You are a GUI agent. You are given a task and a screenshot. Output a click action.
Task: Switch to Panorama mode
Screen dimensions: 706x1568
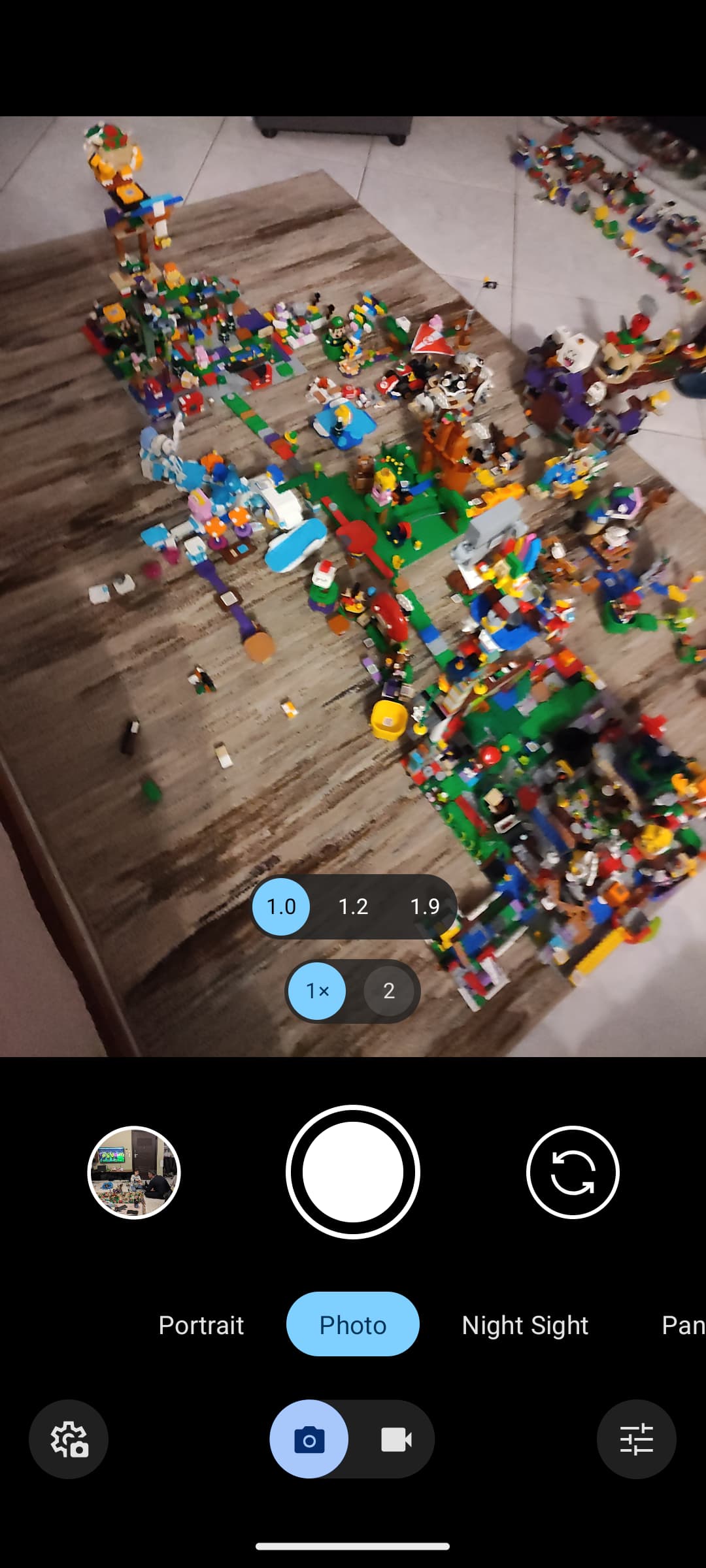(x=684, y=1325)
